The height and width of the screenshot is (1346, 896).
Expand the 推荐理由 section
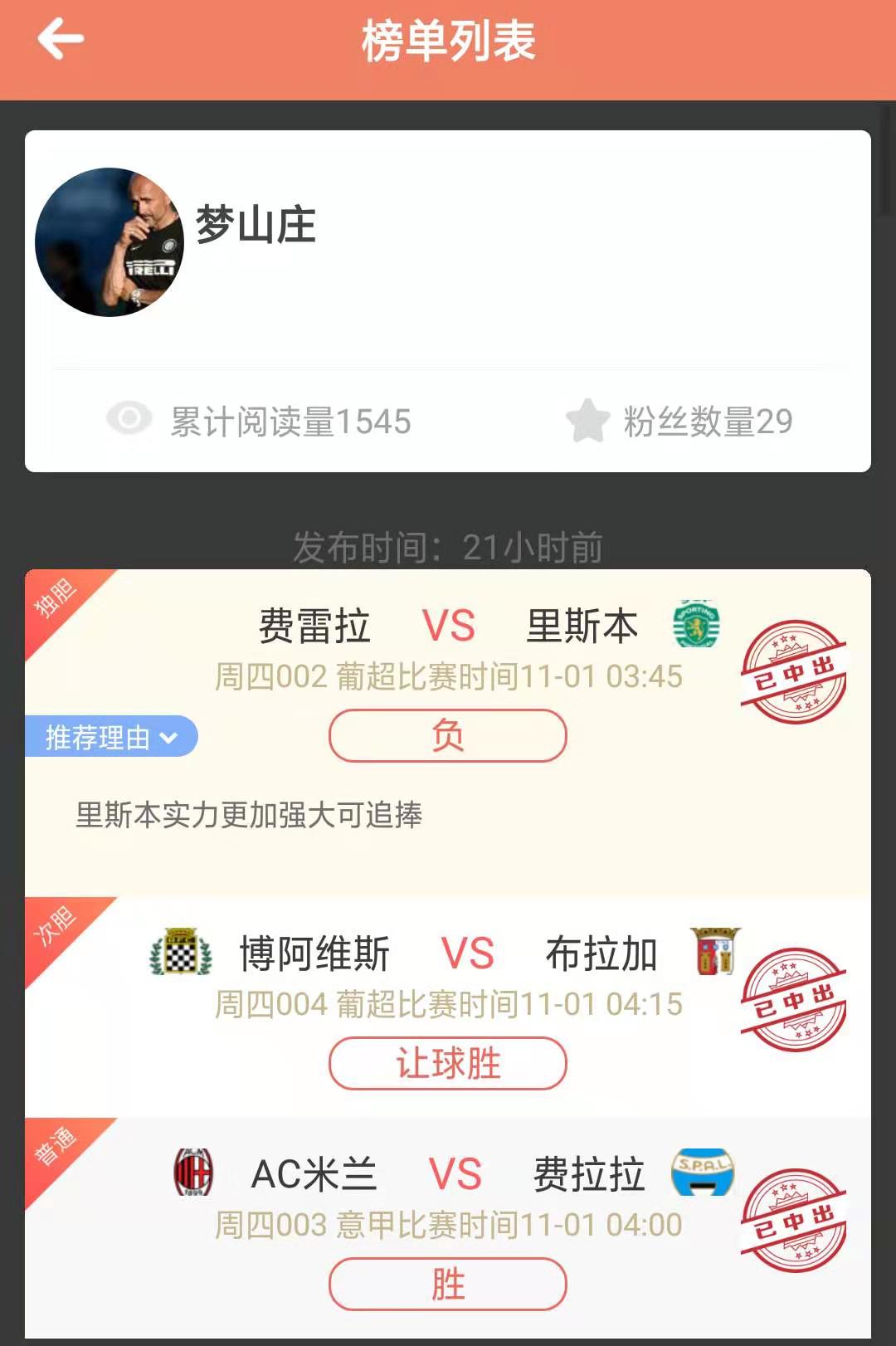click(x=111, y=736)
